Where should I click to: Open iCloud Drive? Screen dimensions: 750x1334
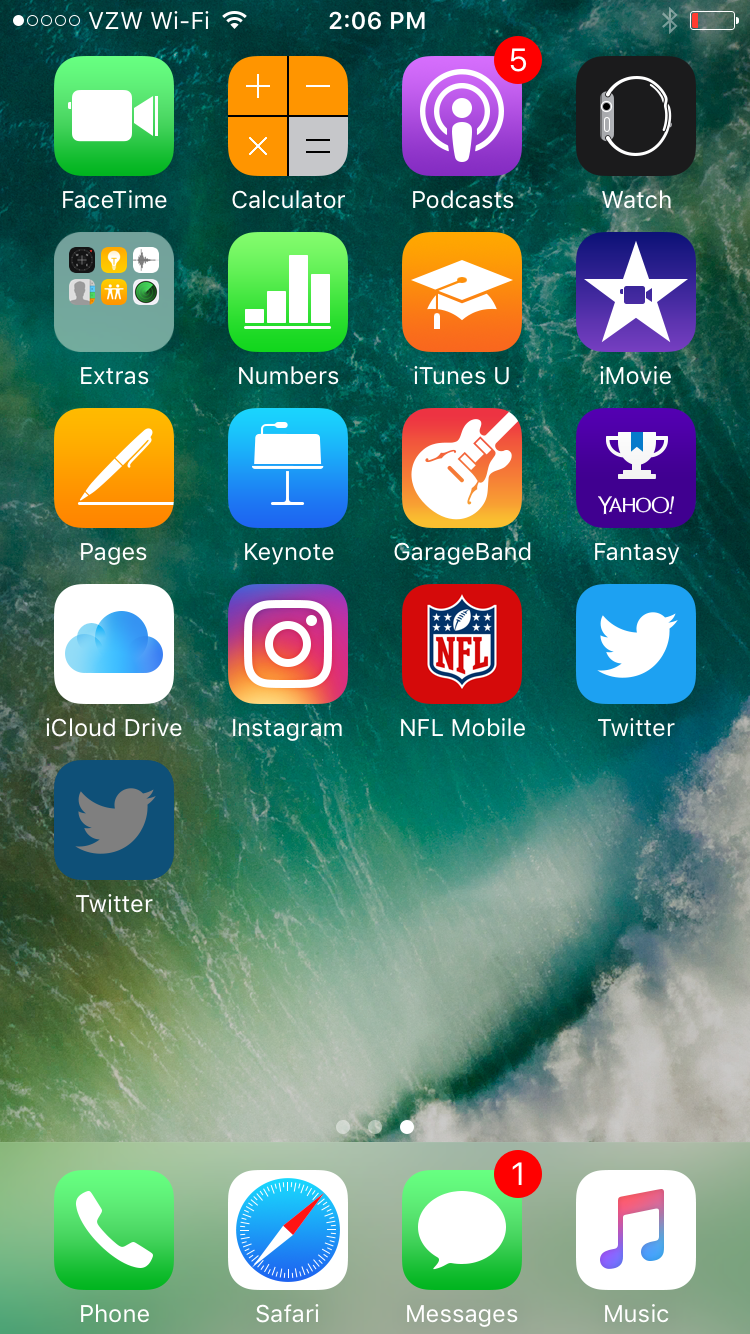point(114,644)
